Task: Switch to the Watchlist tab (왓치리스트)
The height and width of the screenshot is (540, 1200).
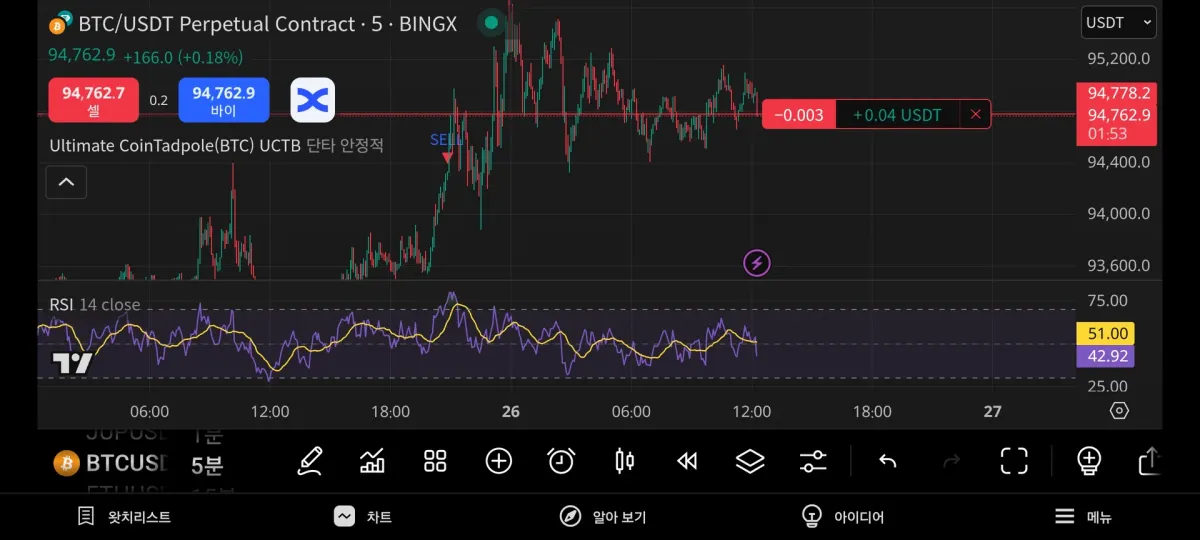Action: [124, 517]
